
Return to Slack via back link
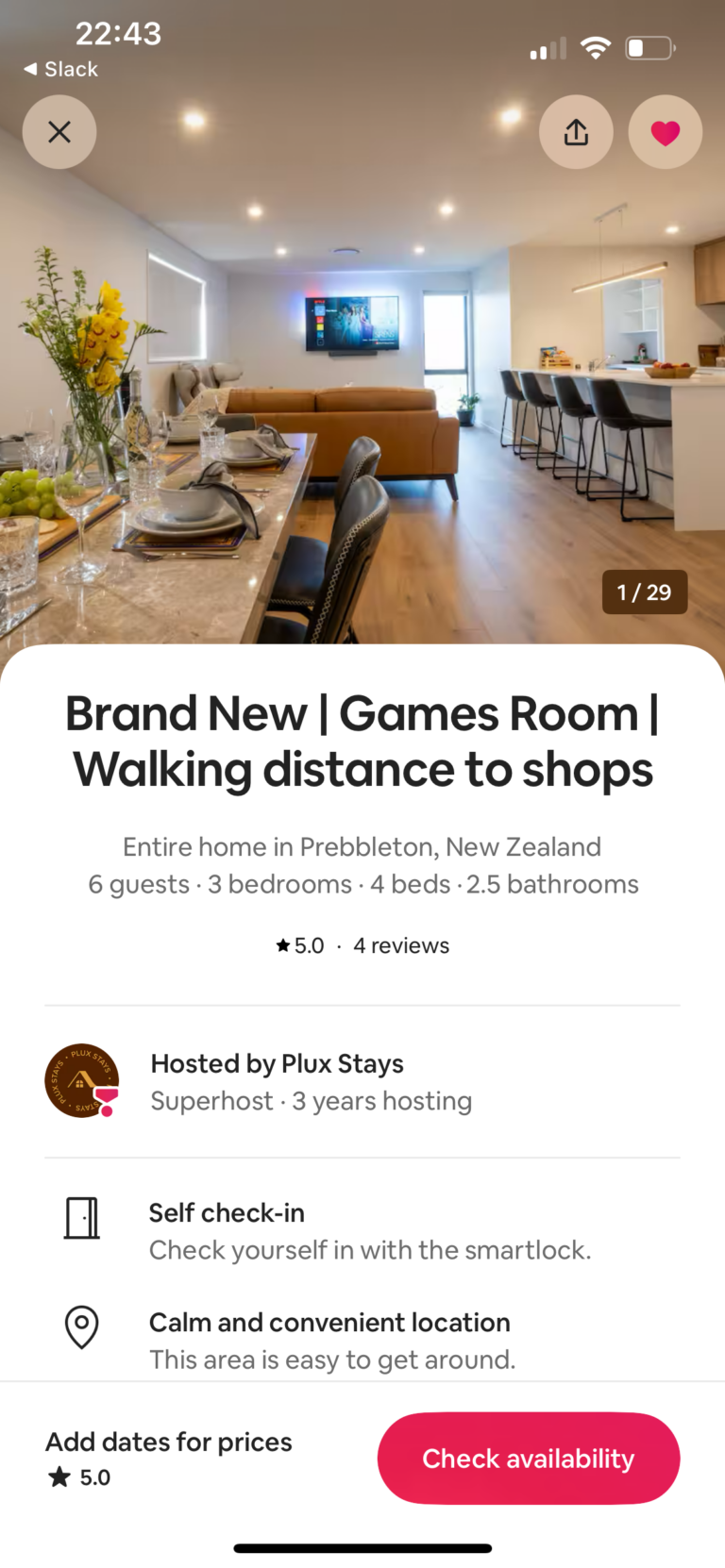click(x=60, y=69)
